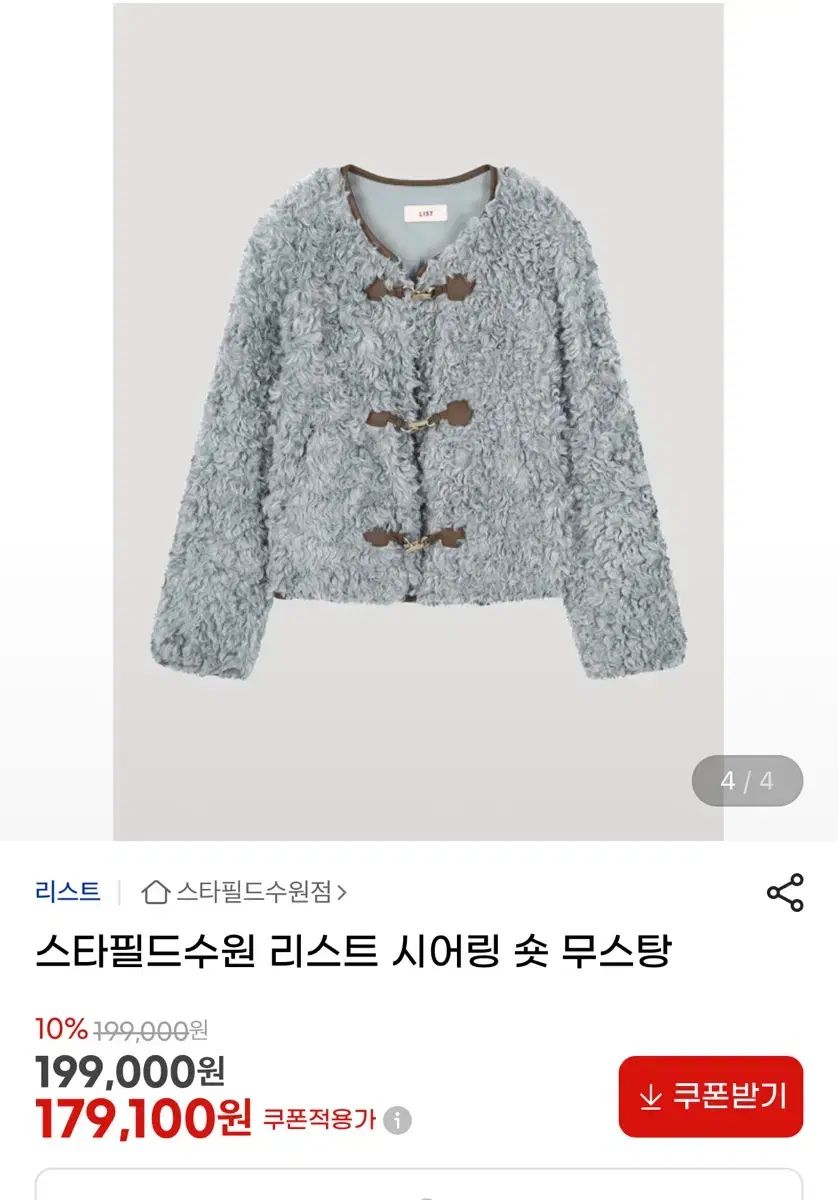Share this product listing

(x=785, y=892)
